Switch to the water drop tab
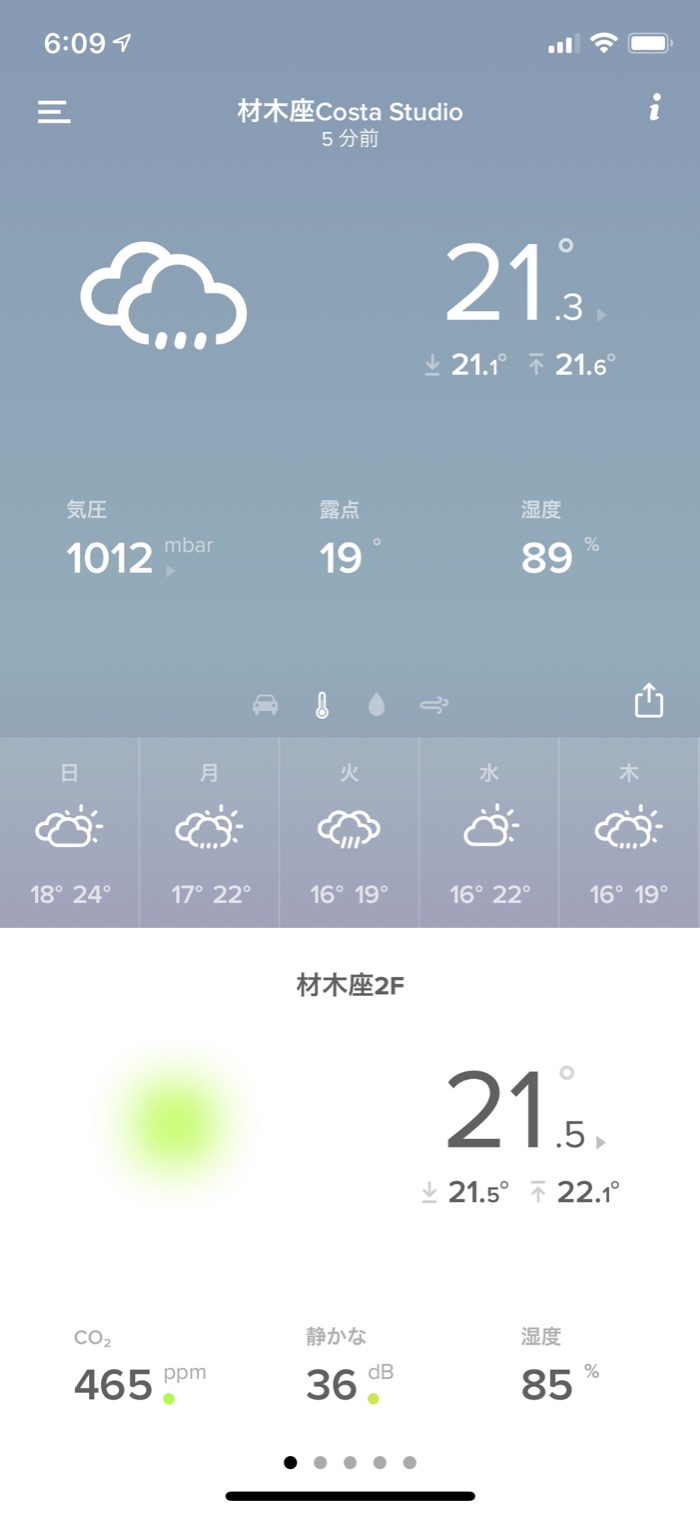 [376, 705]
